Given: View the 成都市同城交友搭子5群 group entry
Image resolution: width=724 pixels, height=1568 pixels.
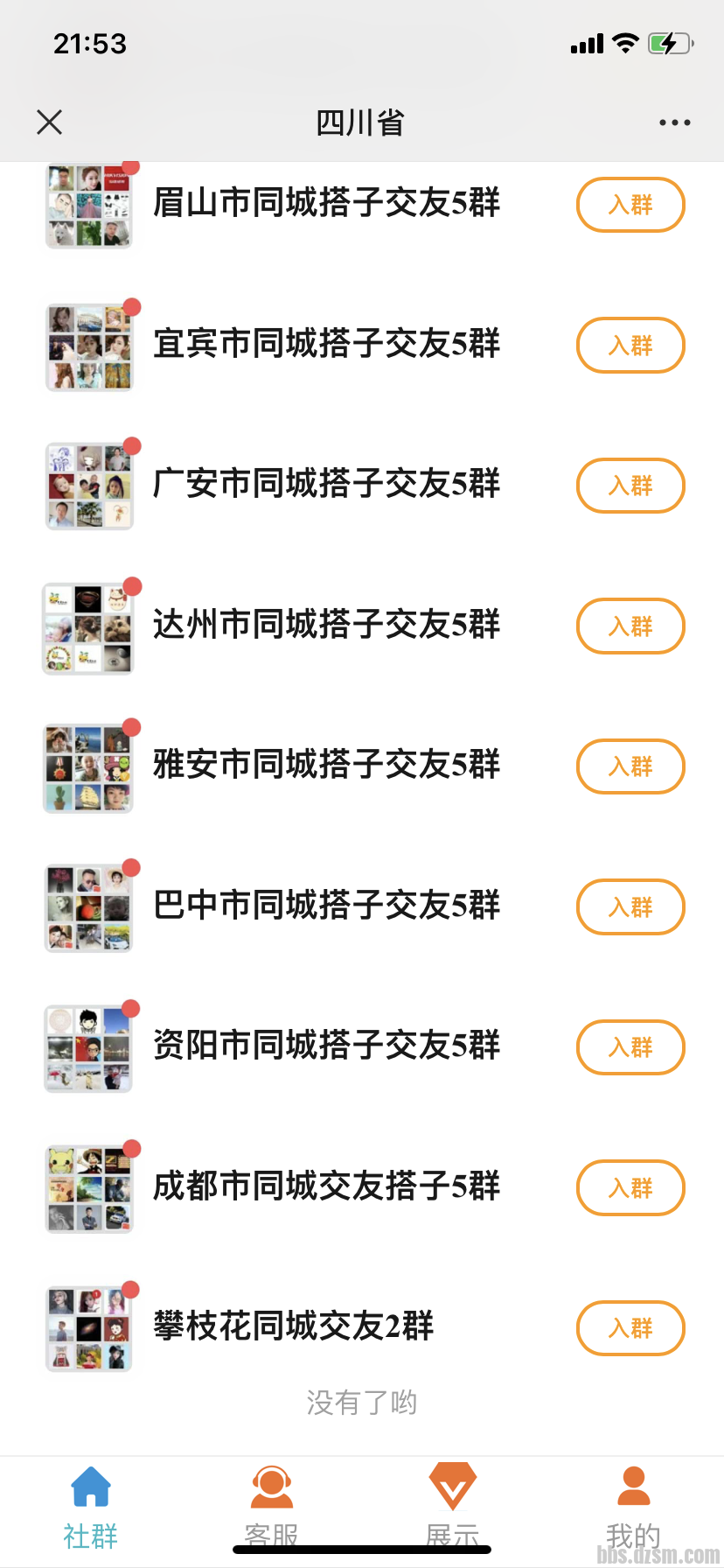Looking at the screenshot, I should [326, 1186].
